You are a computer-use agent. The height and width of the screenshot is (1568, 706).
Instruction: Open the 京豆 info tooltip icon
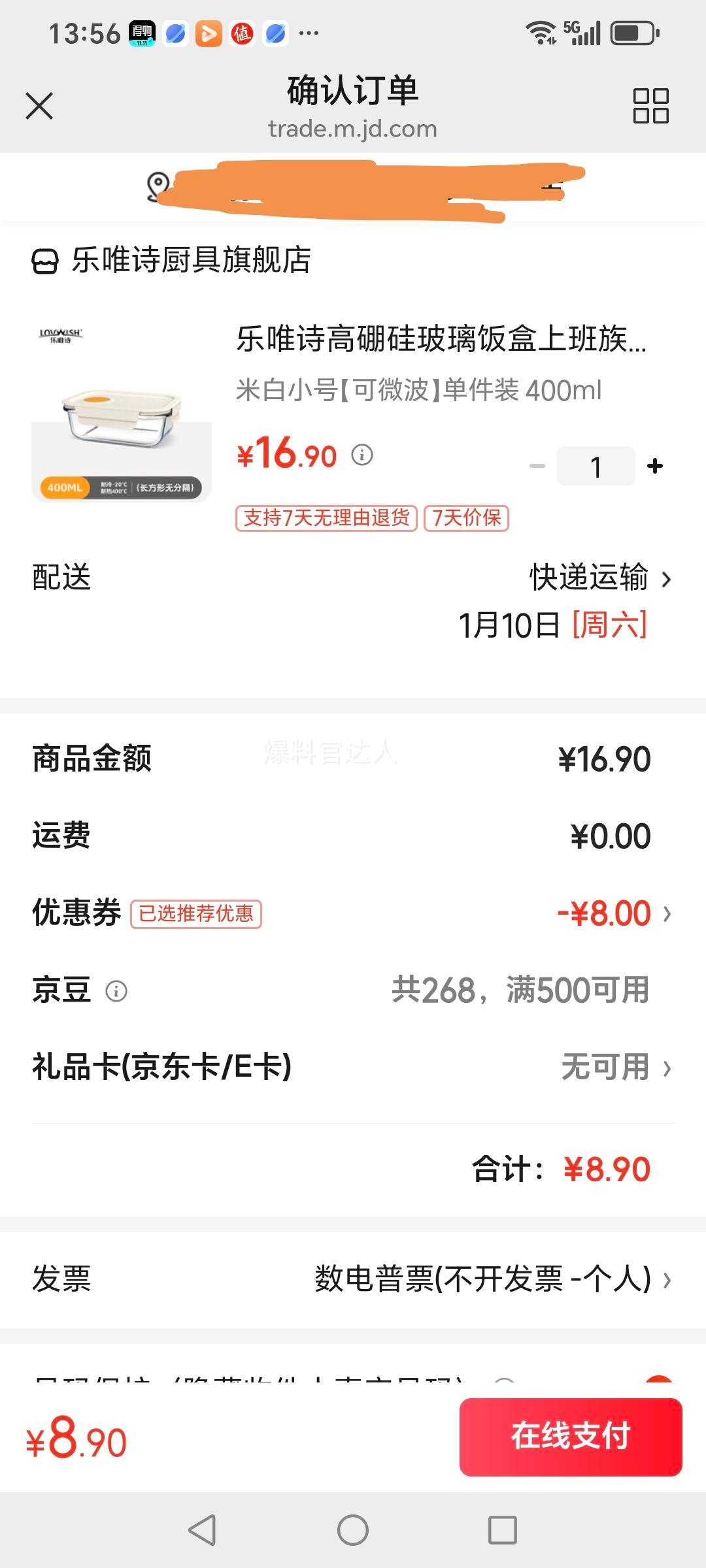pos(116,991)
